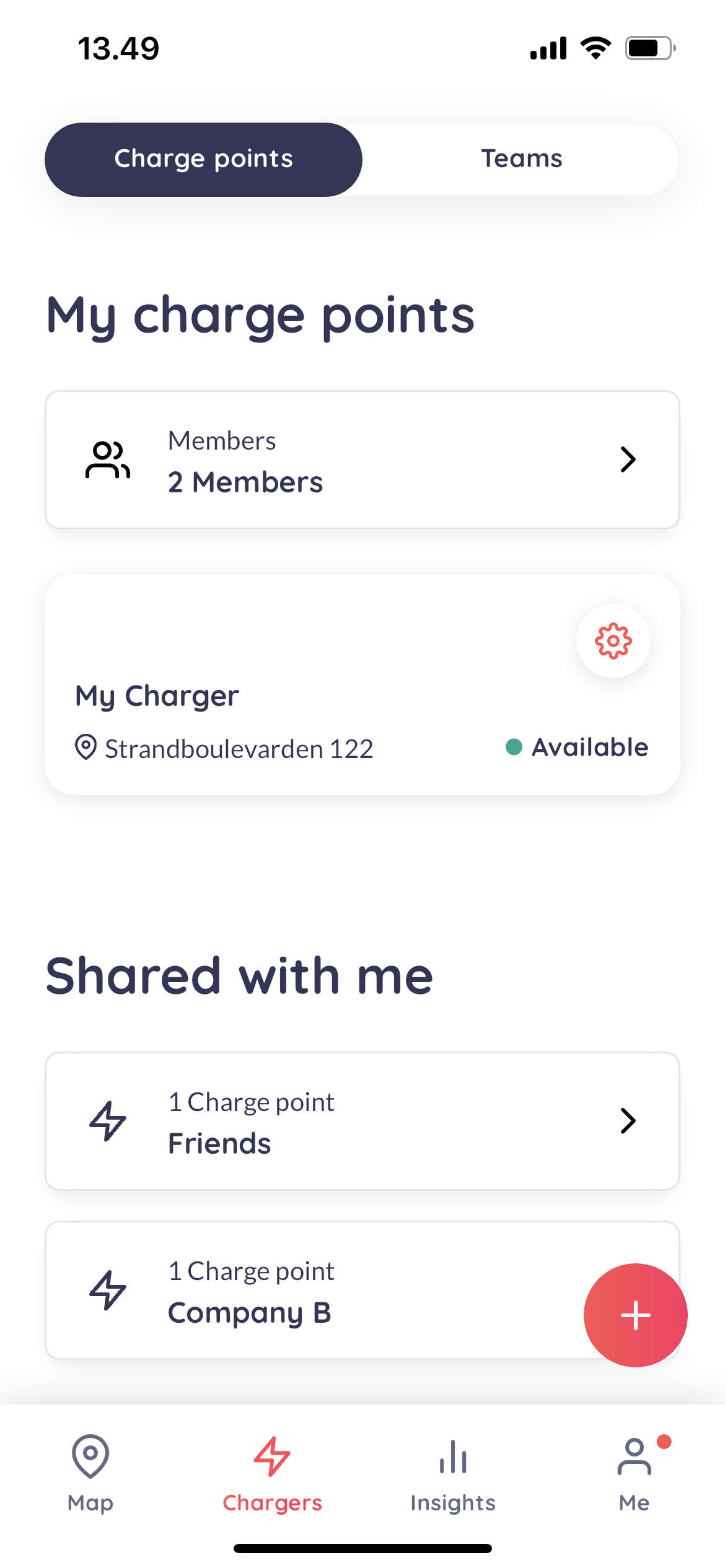The image size is (725, 1568).
Task: Select the Chargers tab
Action: [x=272, y=1474]
